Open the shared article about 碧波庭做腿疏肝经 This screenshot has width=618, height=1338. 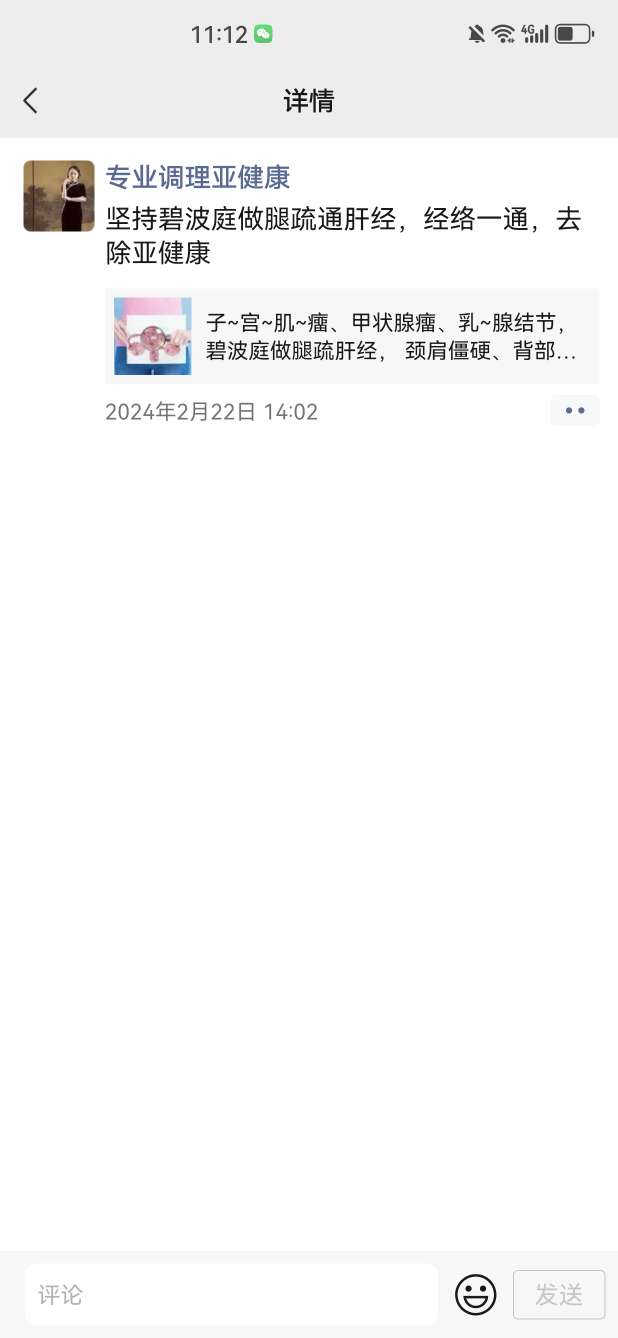352,336
